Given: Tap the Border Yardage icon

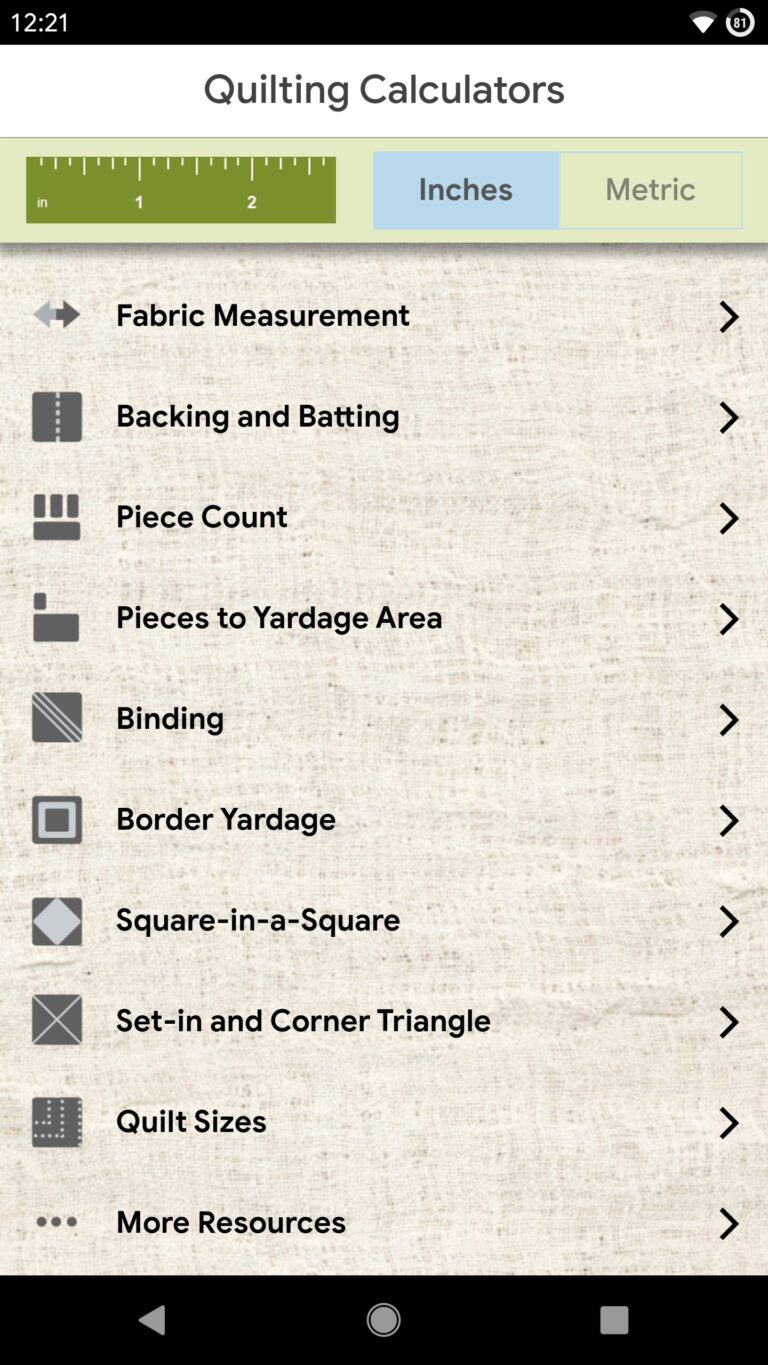Looking at the screenshot, I should click(56, 819).
